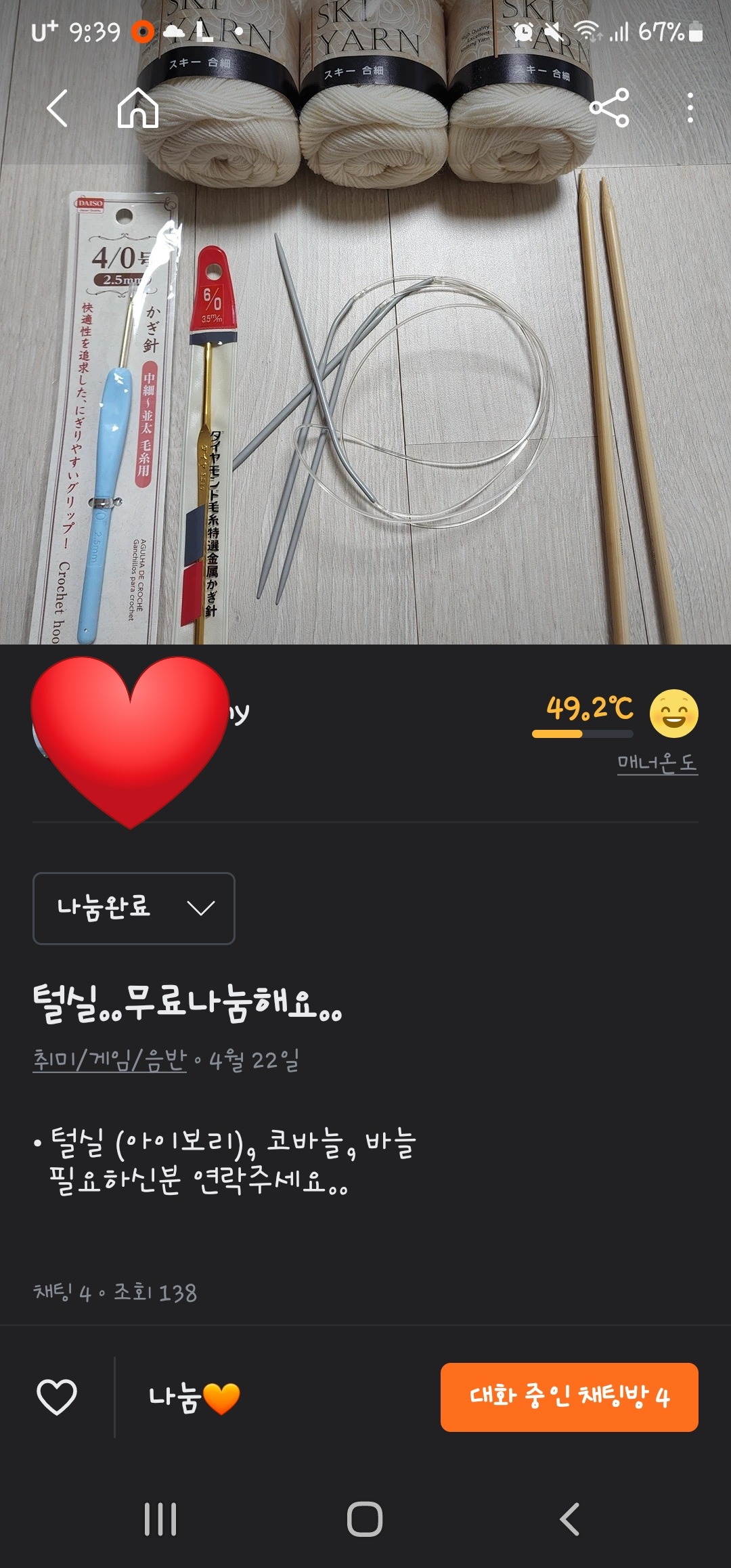Go back using the top arrow
The image size is (731, 1568).
pyautogui.click(x=58, y=108)
